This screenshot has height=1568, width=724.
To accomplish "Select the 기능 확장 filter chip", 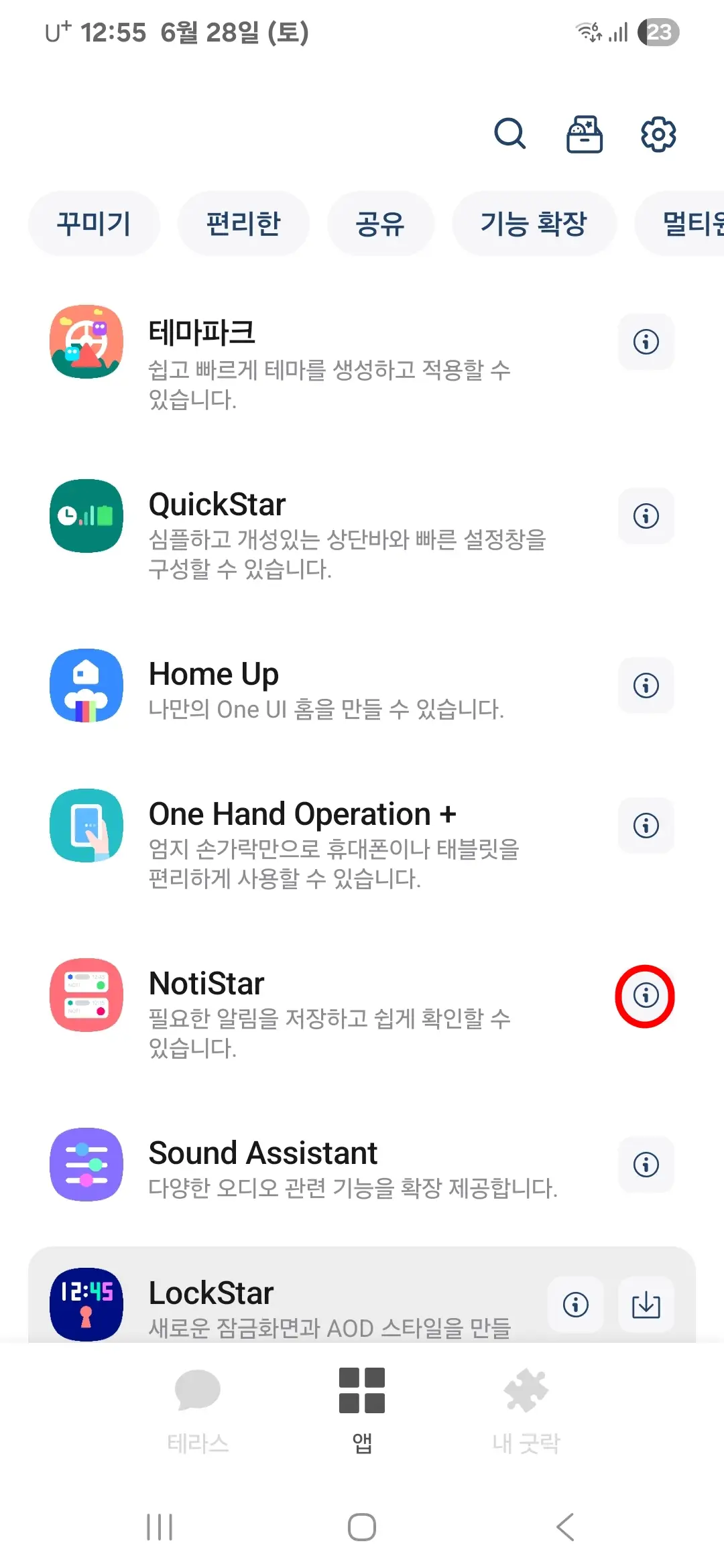I will 535,223.
